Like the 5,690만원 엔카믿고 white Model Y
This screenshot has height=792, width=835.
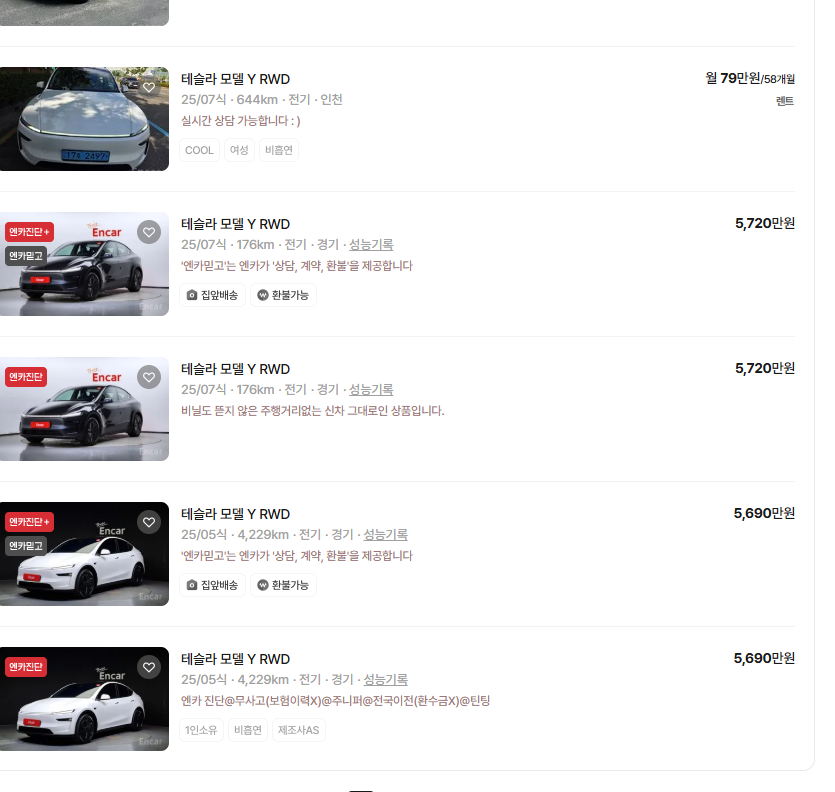(149, 522)
